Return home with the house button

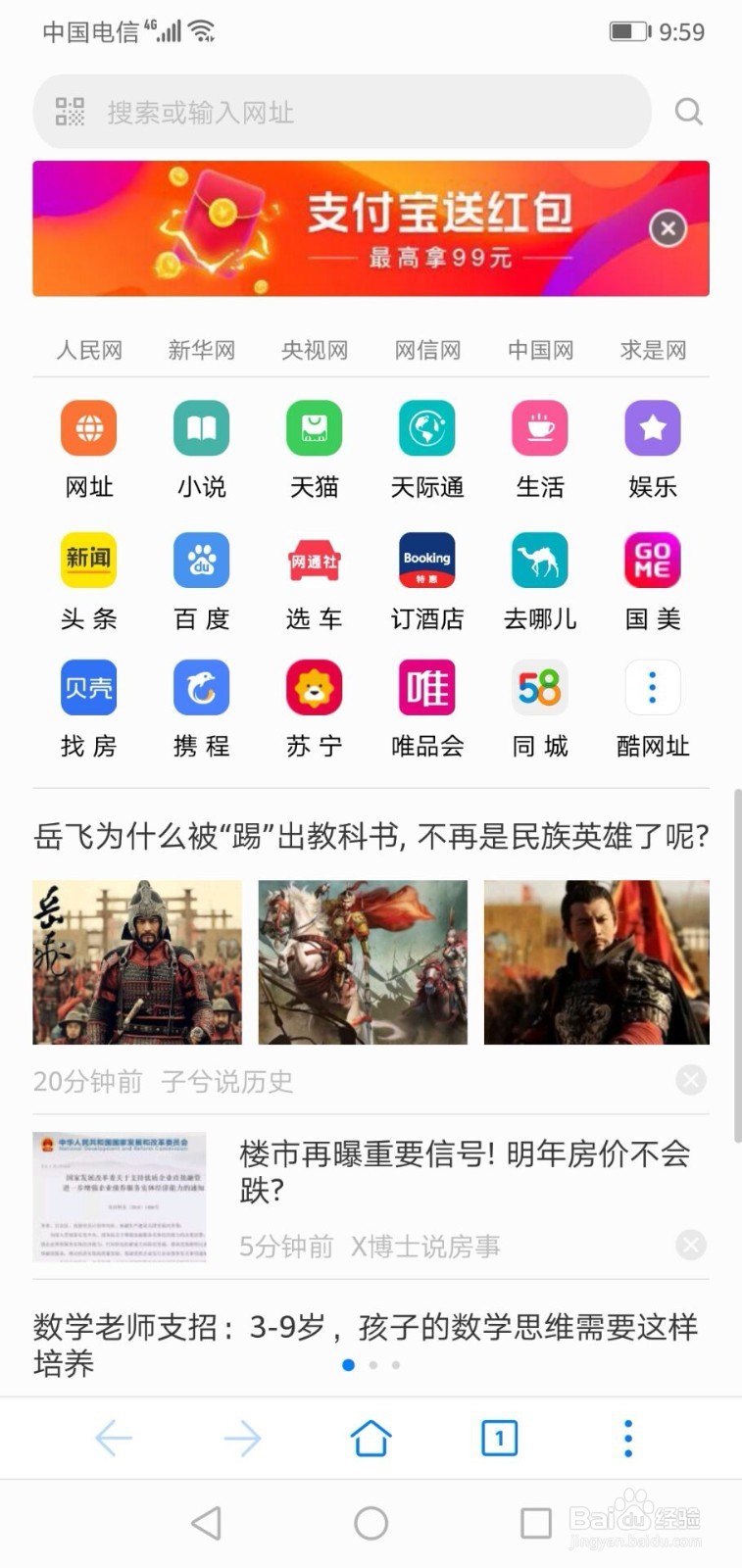(371, 1438)
